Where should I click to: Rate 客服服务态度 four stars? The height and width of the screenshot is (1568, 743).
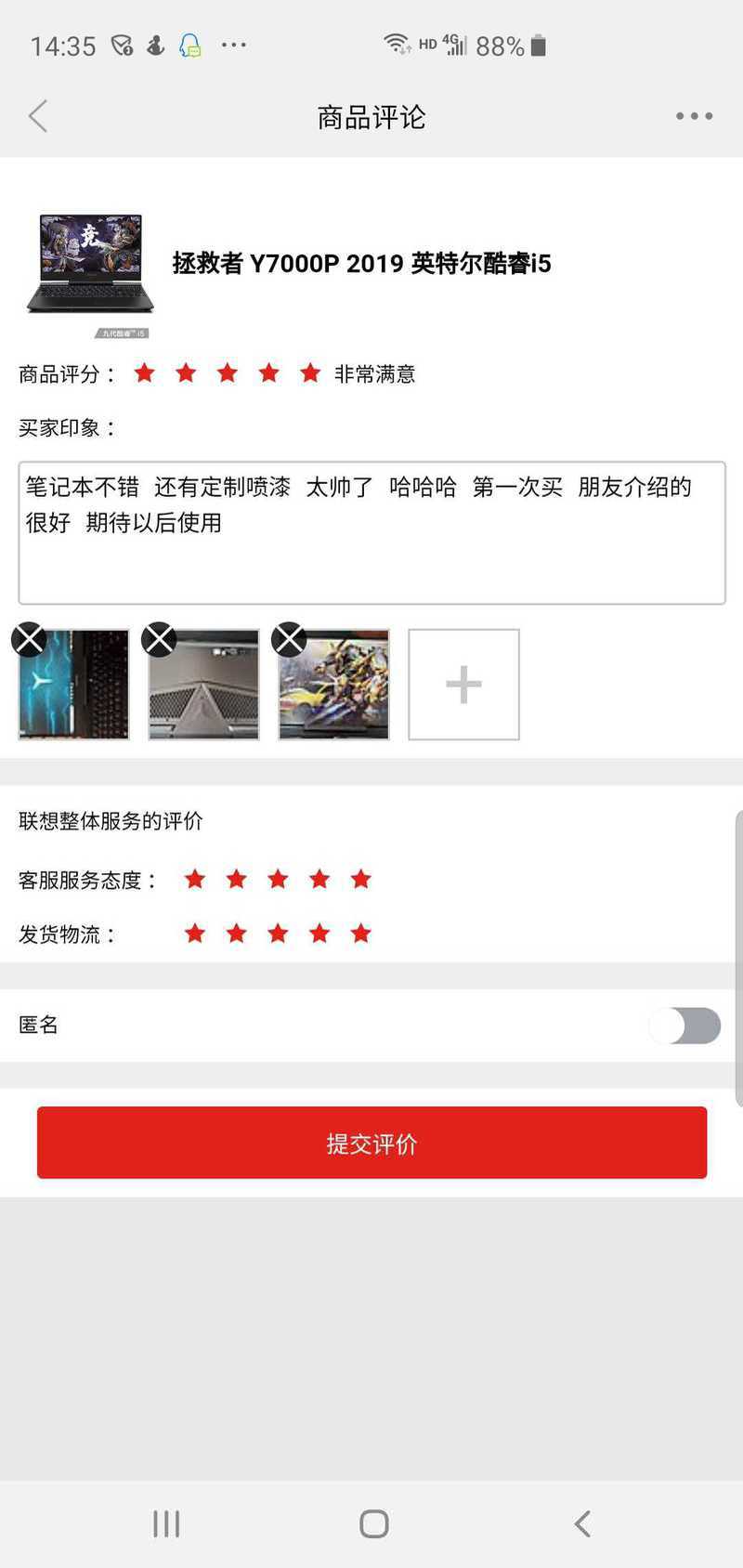[x=319, y=879]
